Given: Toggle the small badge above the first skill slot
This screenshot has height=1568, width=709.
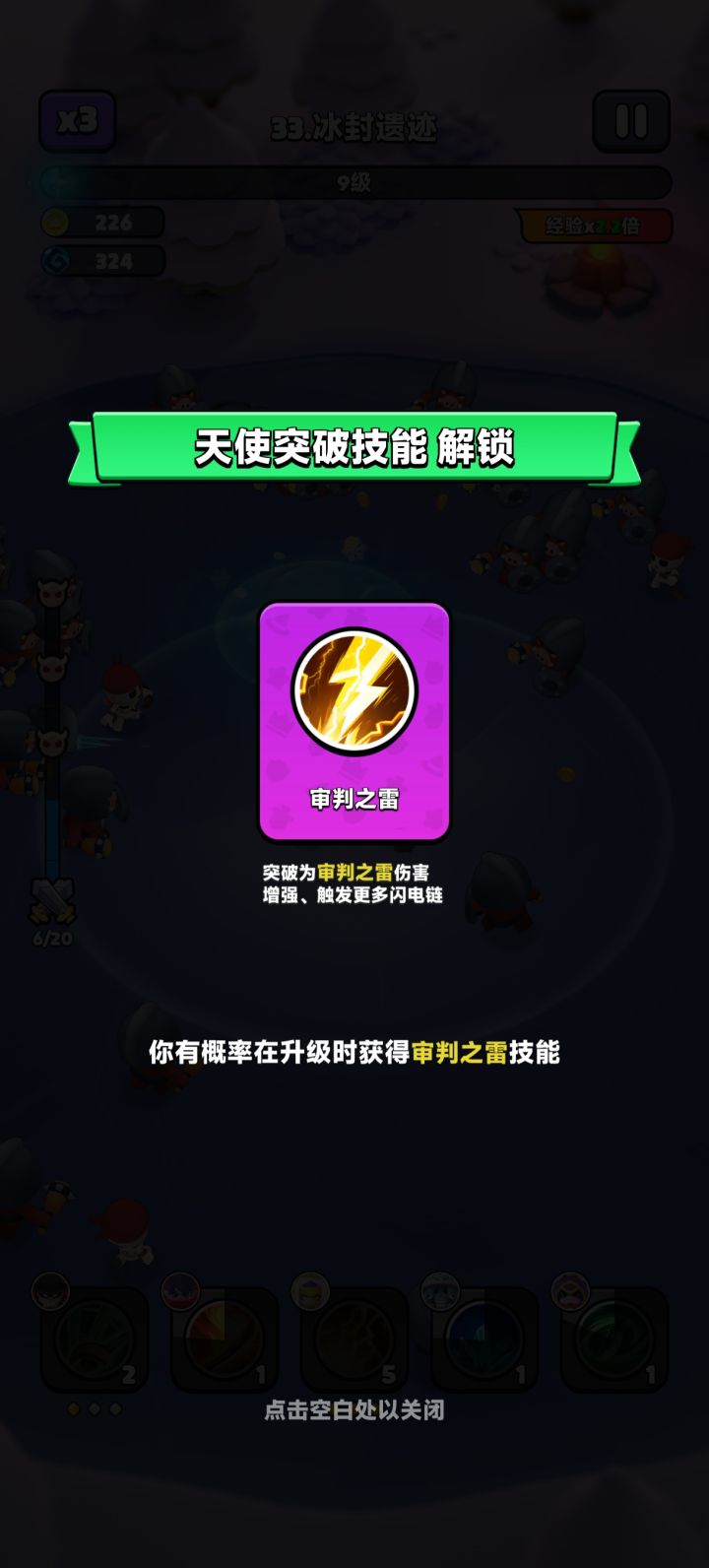Looking at the screenshot, I should point(49,1288).
